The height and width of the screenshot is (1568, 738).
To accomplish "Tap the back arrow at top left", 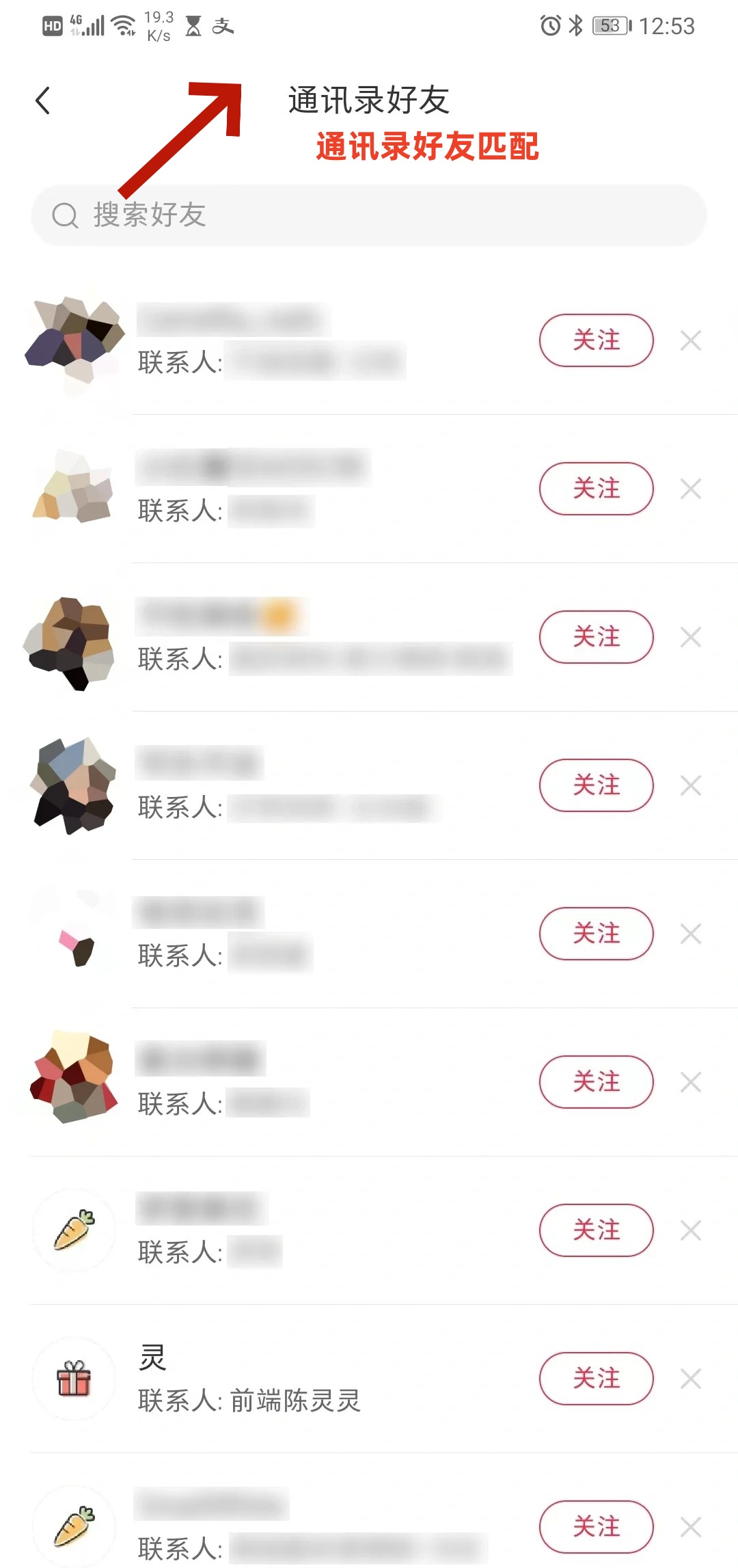I will coord(43,99).
